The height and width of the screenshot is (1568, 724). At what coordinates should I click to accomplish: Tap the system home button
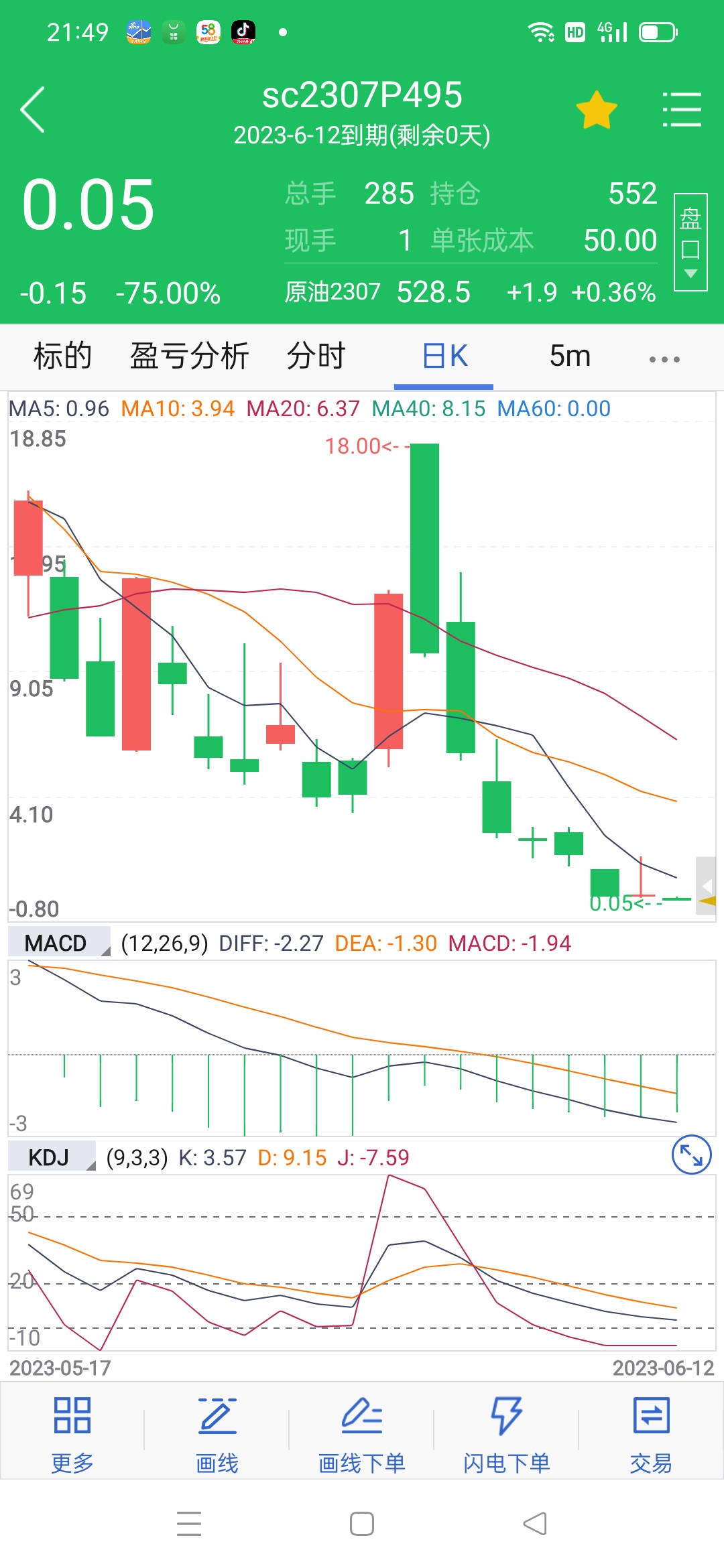pos(362,1524)
